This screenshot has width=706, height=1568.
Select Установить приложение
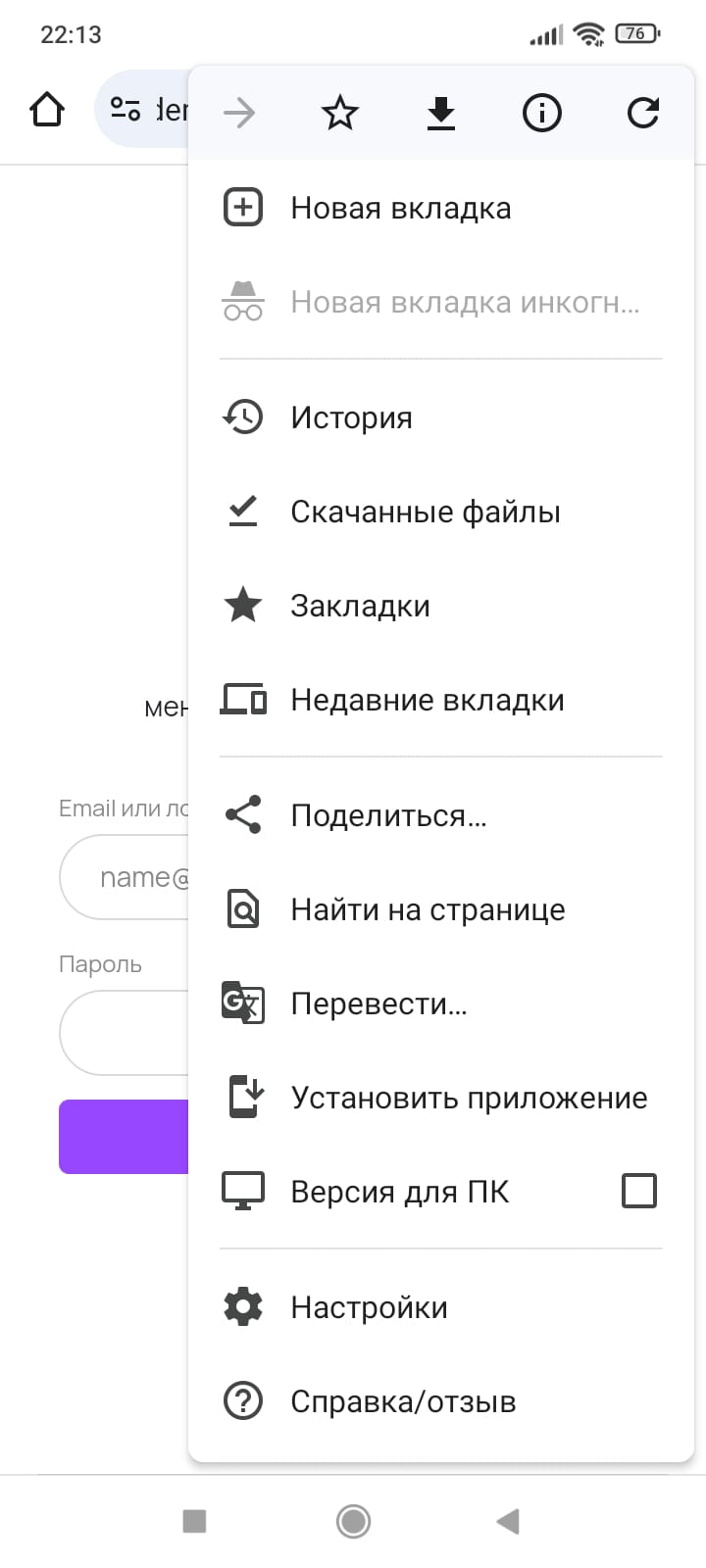(469, 1098)
